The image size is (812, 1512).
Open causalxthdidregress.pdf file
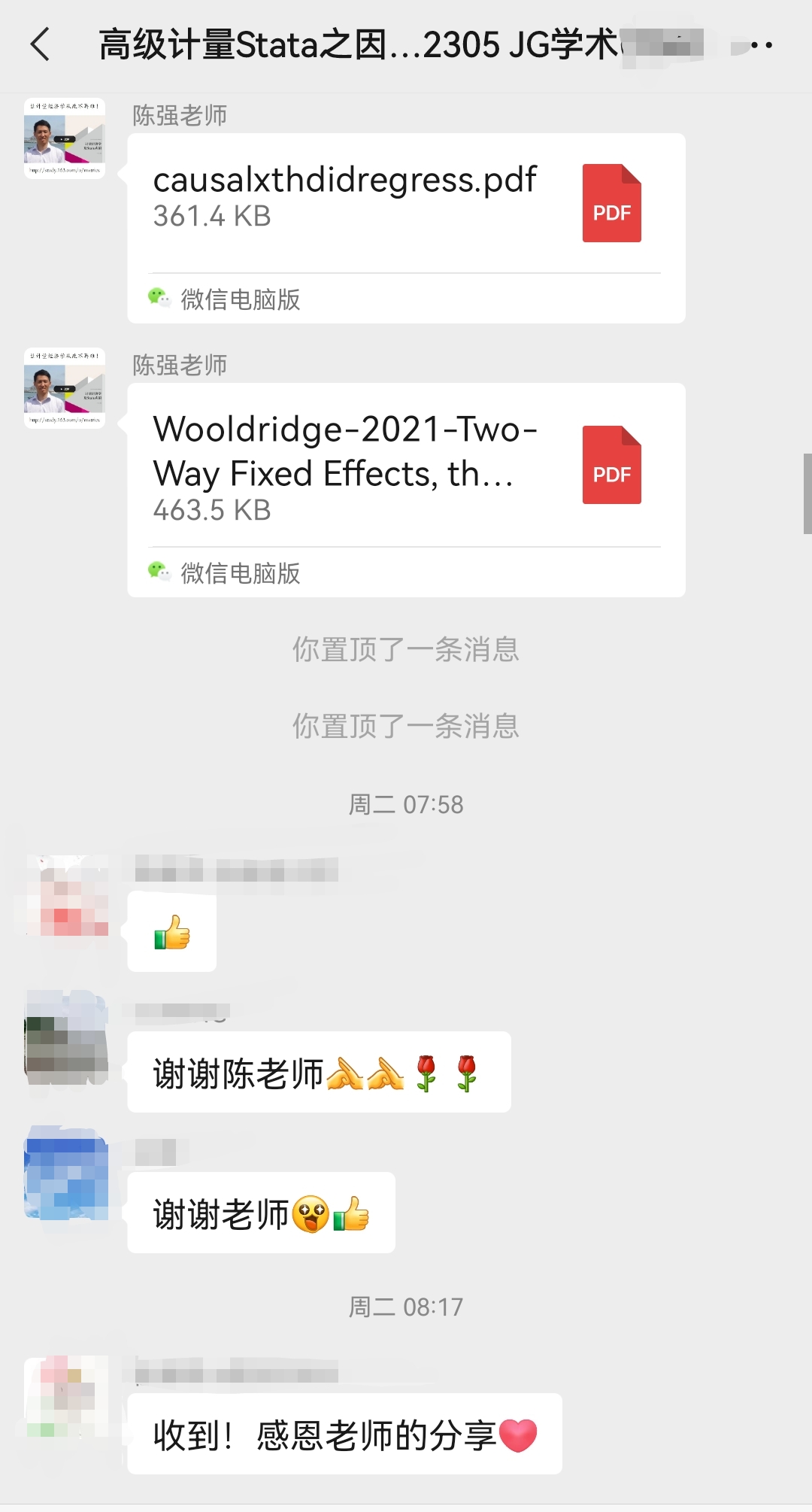click(406, 203)
